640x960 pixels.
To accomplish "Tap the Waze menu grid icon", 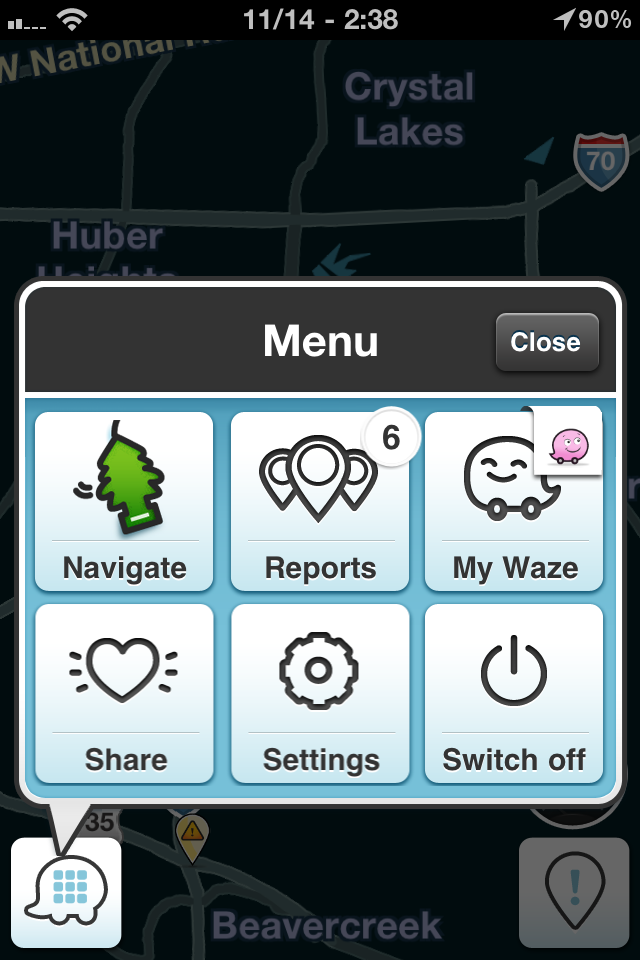I will coord(66,892).
